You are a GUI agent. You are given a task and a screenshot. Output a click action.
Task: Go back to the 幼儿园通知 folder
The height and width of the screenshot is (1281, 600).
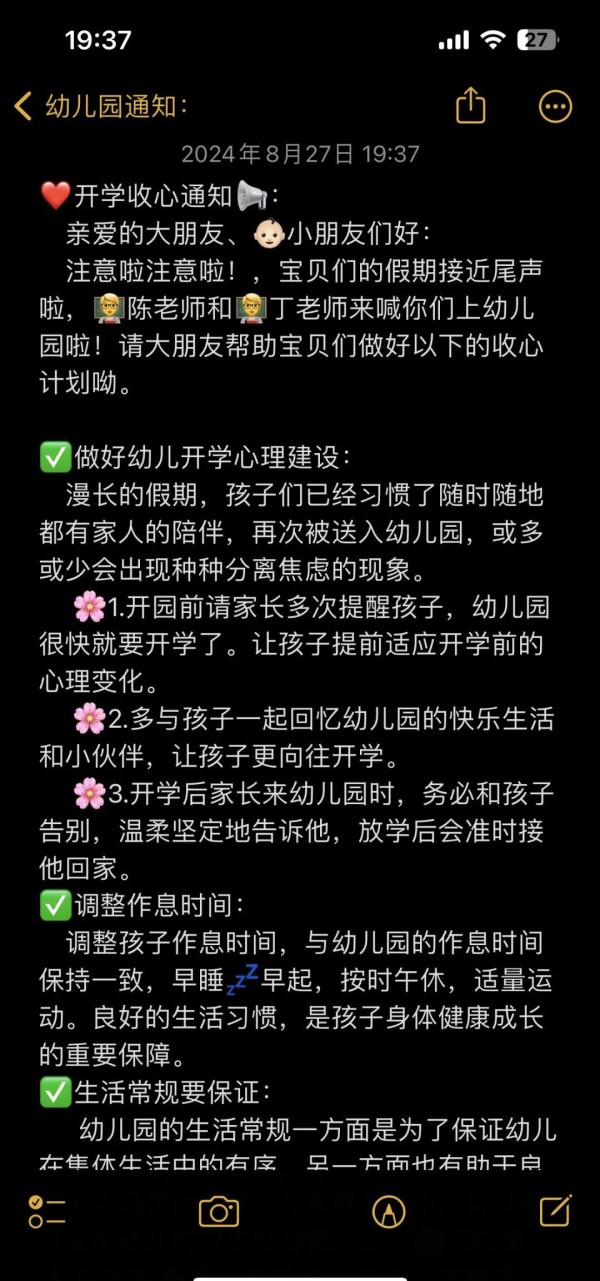[98, 106]
